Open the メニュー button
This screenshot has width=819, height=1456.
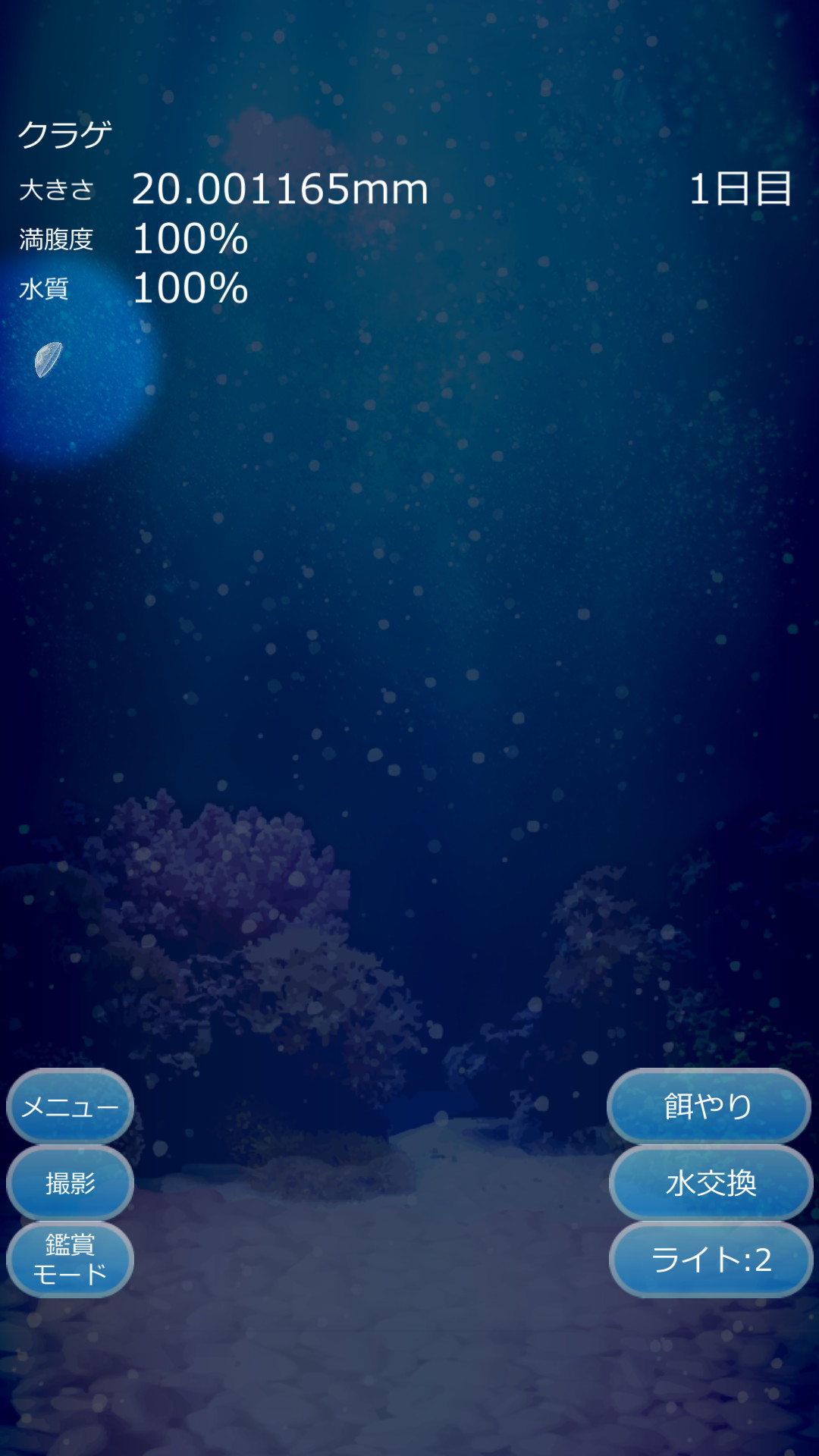tap(70, 1107)
